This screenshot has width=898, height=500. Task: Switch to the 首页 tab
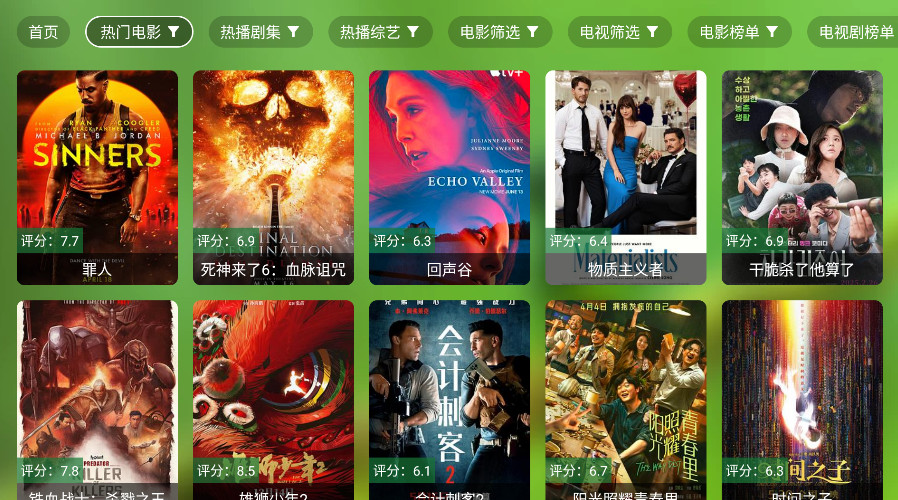(x=43, y=32)
